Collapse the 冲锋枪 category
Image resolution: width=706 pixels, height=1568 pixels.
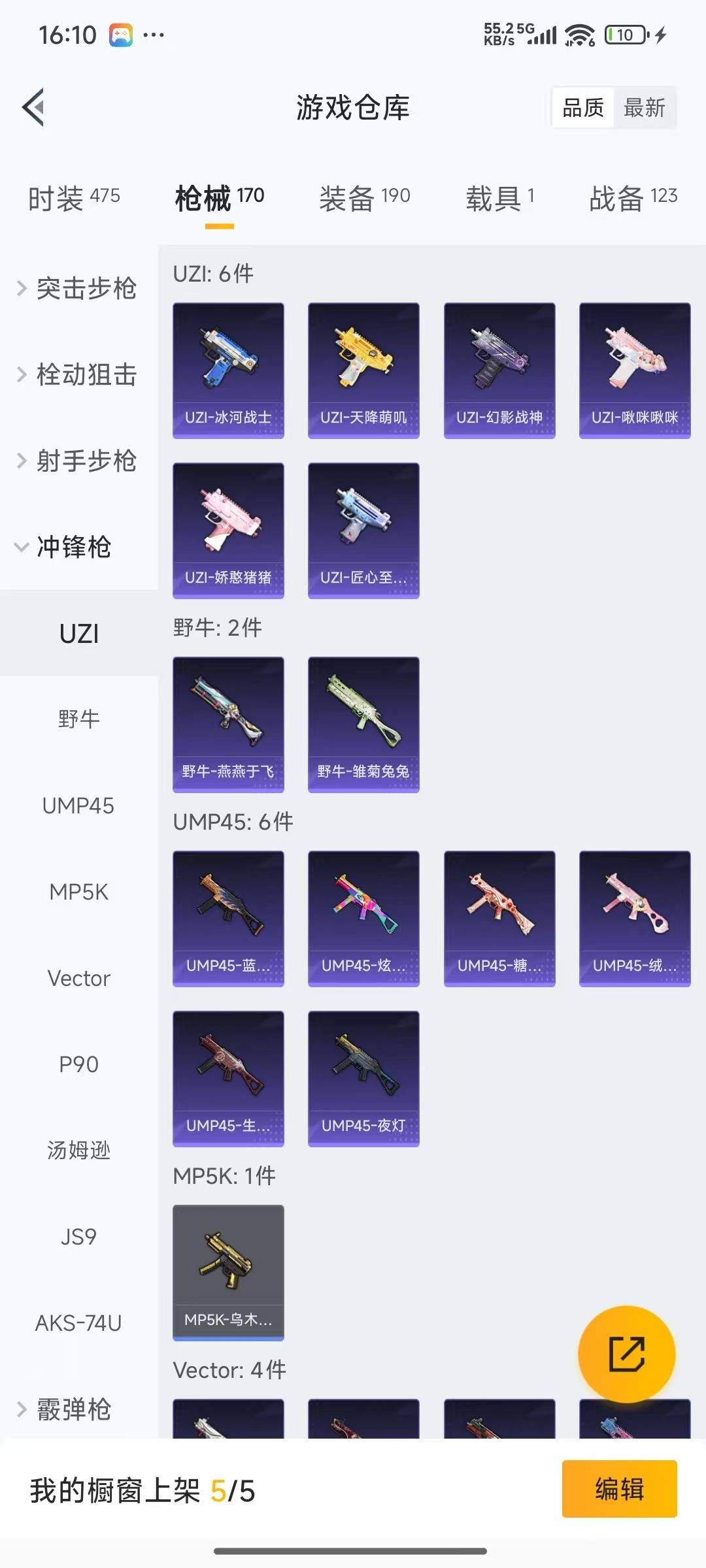(x=65, y=547)
